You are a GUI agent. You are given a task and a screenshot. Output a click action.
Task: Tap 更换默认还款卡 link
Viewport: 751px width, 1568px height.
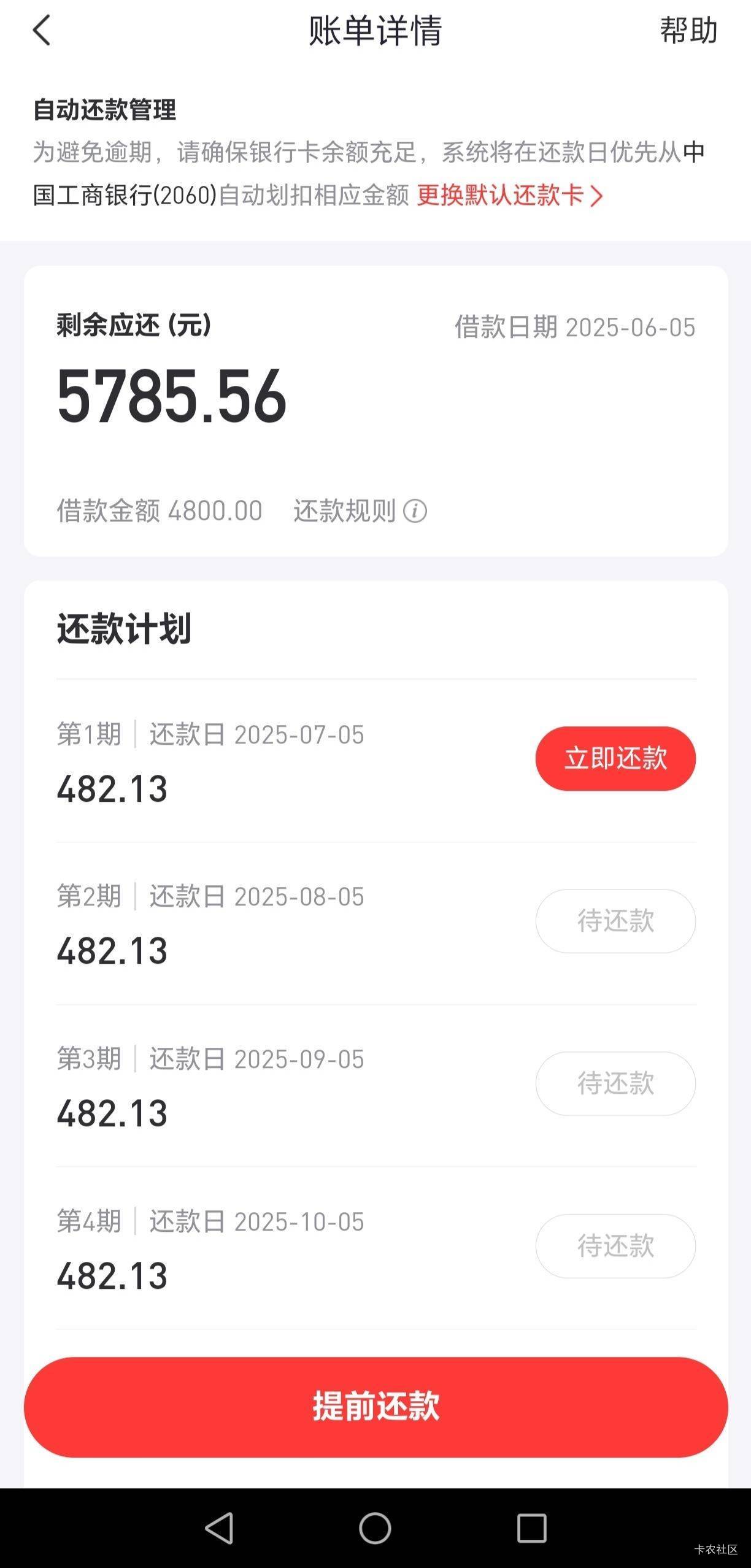510,196
